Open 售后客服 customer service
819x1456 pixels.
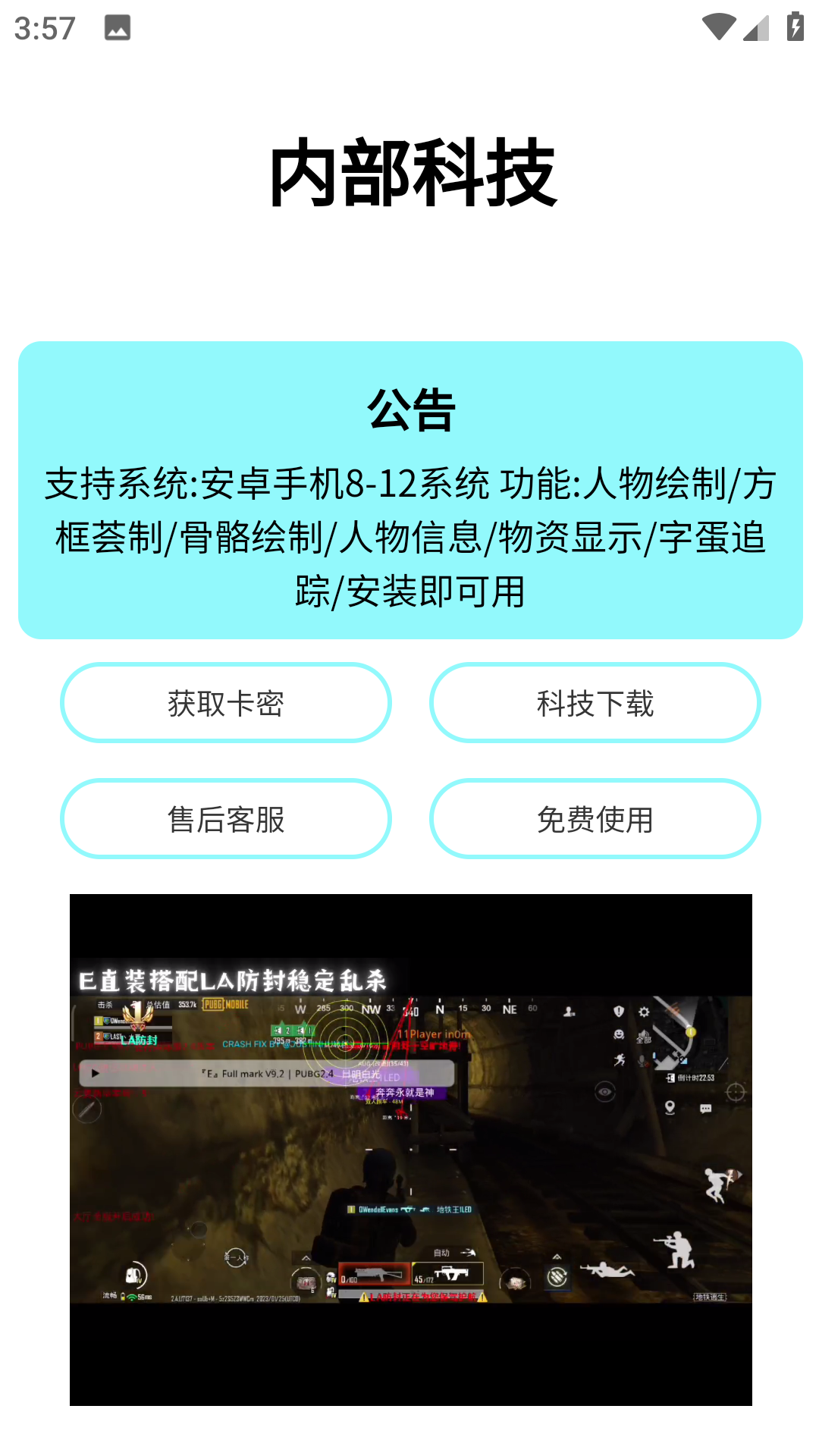coord(225,819)
